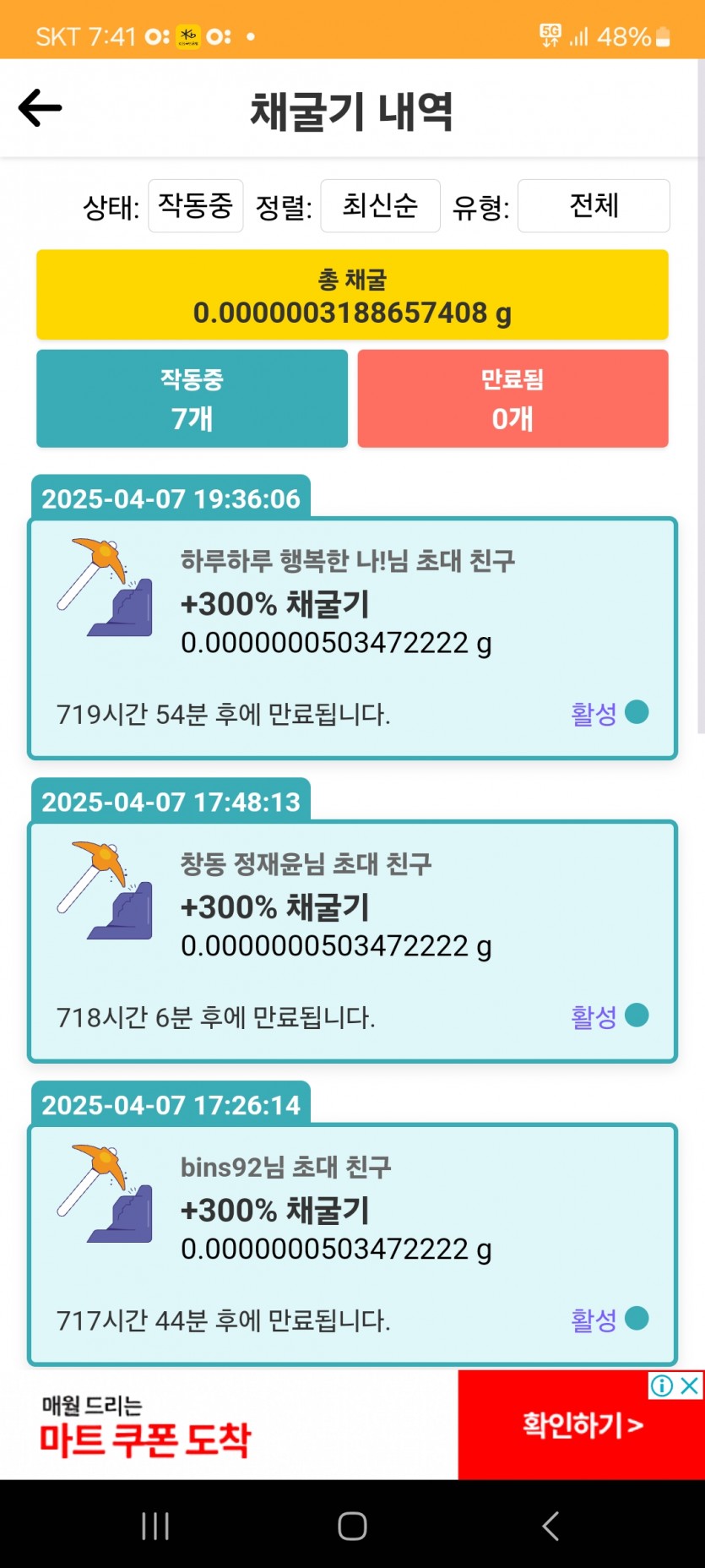Viewport: 705px width, 1568px height.
Task: Select the 만료됨 0개 tile
Action: click(x=512, y=399)
